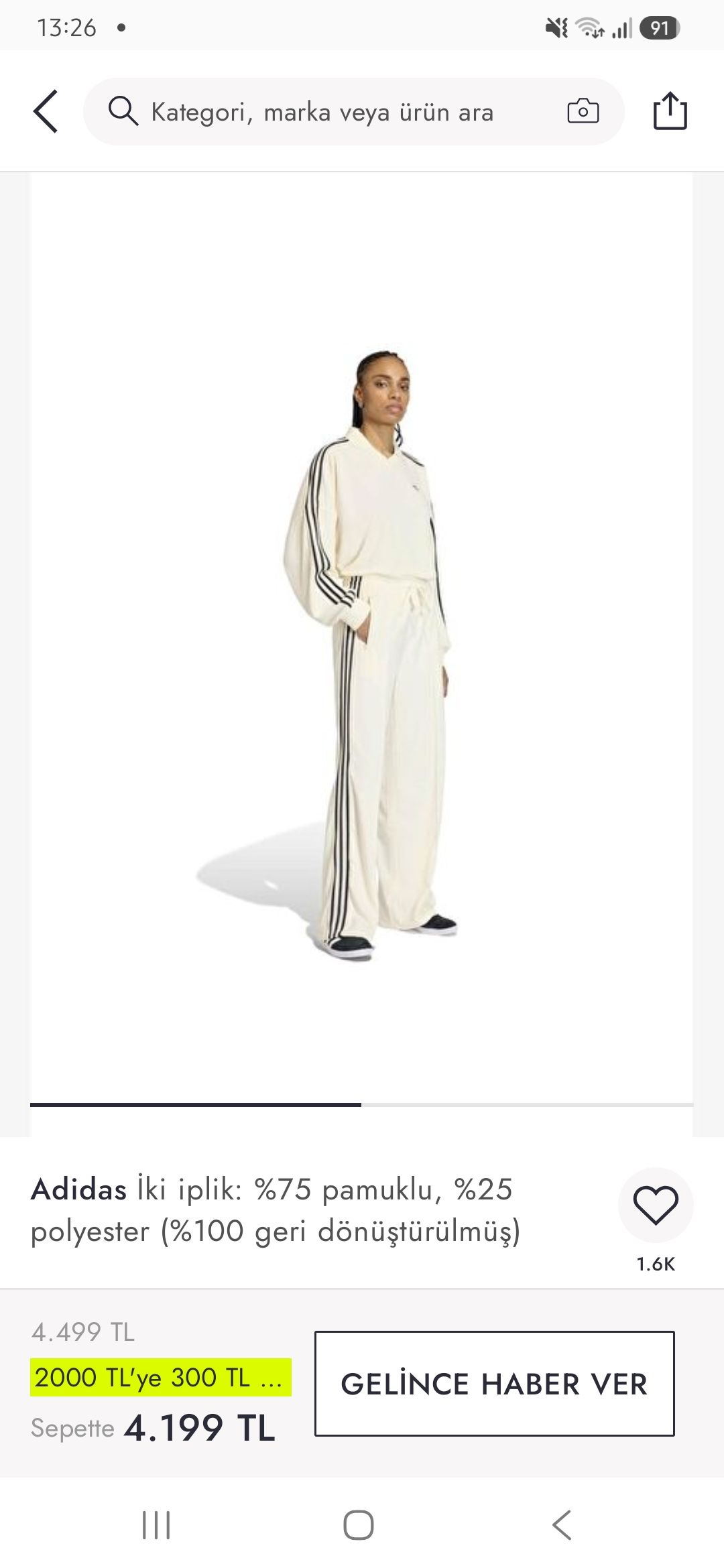
Task: Go to home screen via navigation bar
Action: [359, 1525]
